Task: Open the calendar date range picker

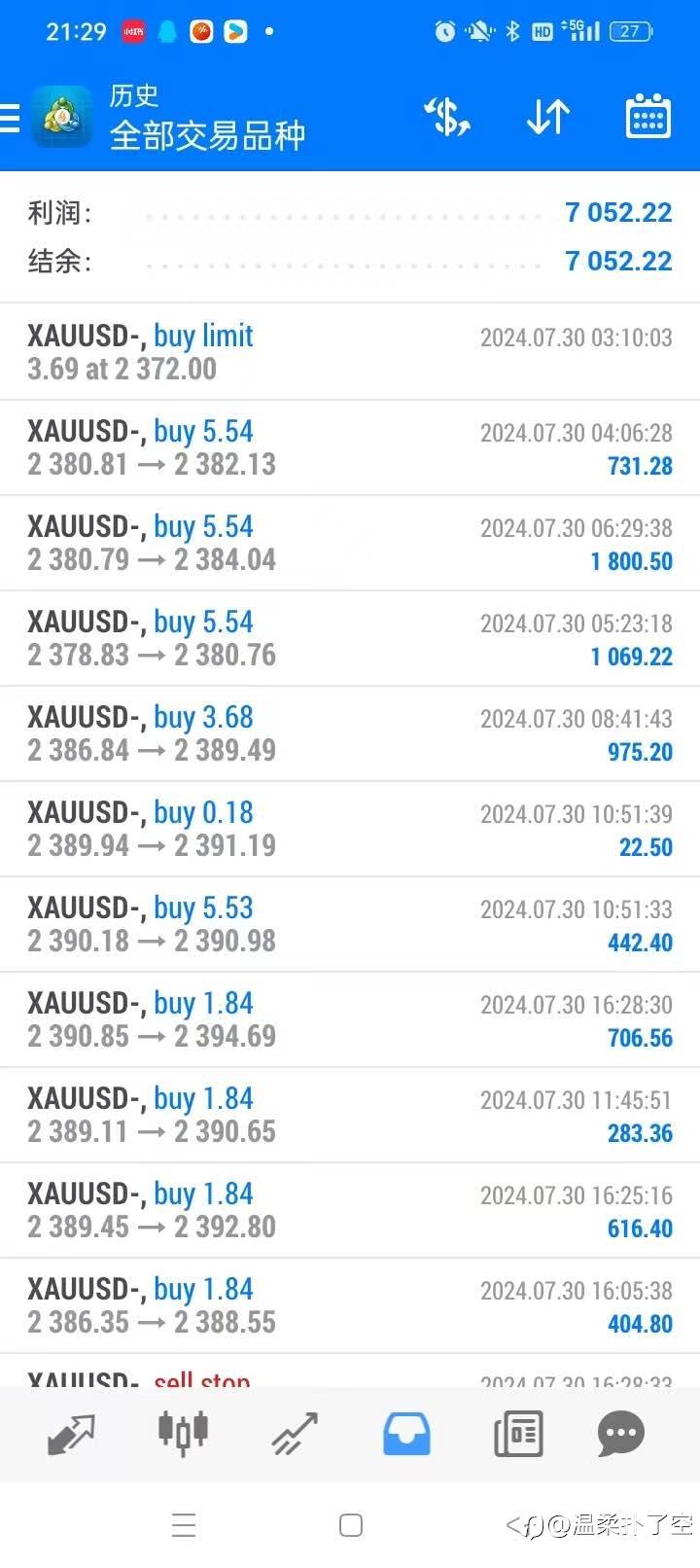Action: tap(647, 118)
